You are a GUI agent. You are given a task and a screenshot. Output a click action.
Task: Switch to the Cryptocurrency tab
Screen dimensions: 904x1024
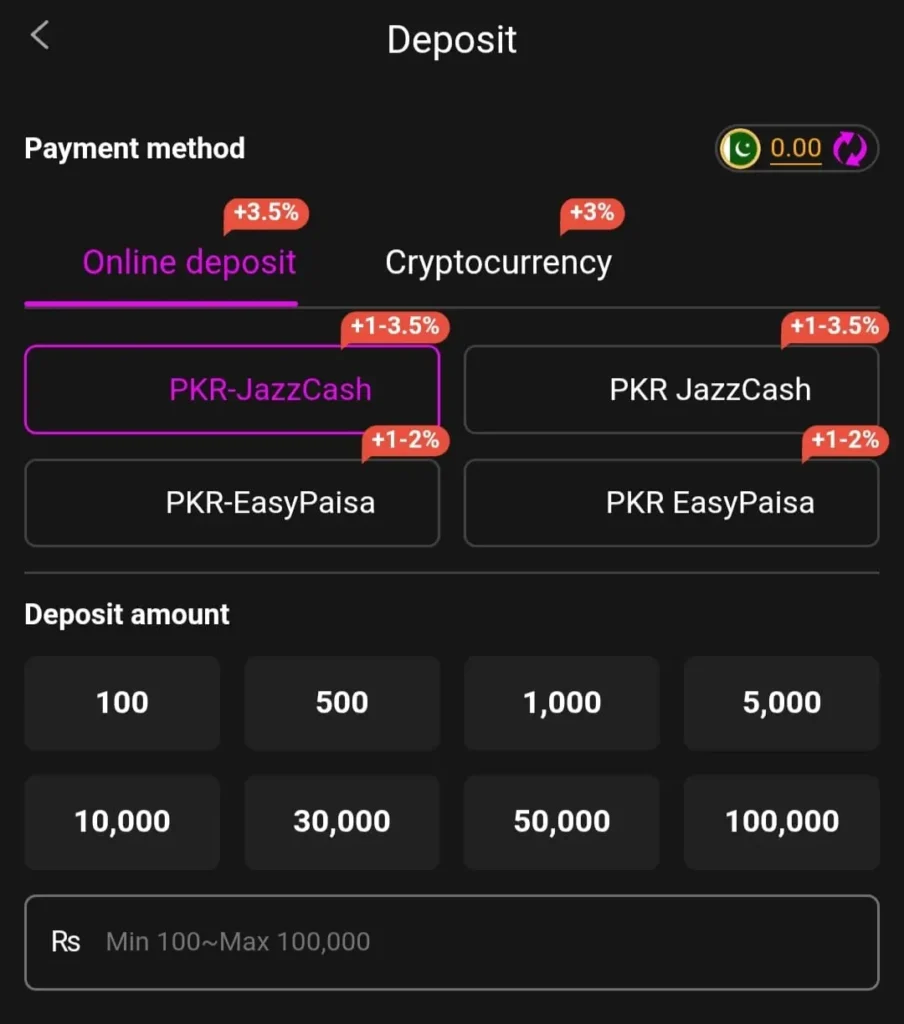(498, 263)
